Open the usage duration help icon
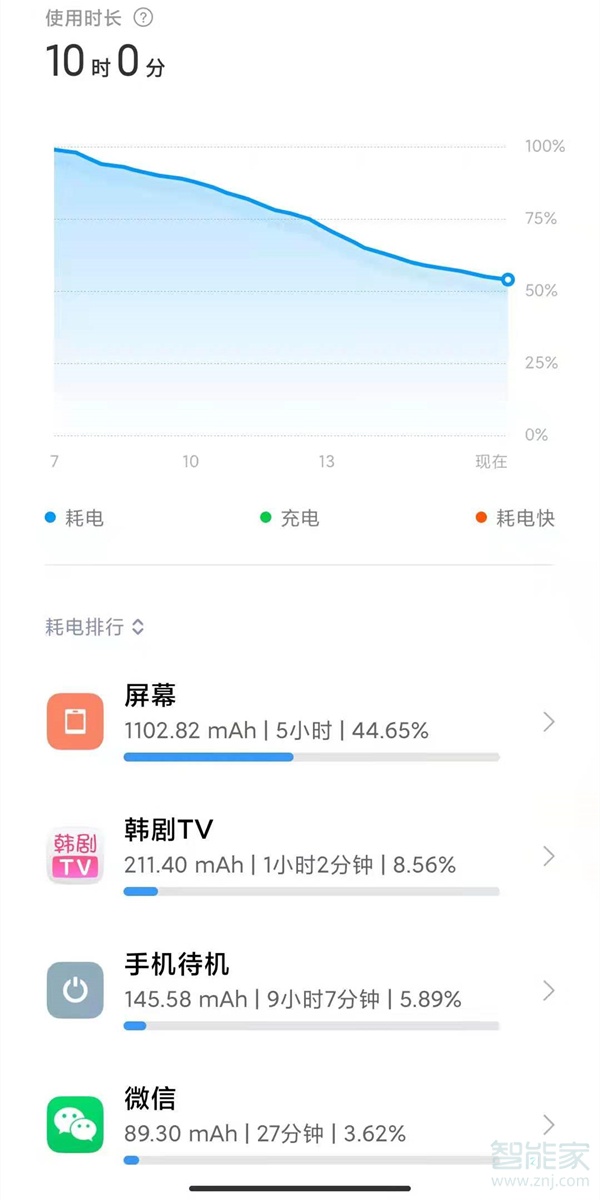 click(x=144, y=18)
